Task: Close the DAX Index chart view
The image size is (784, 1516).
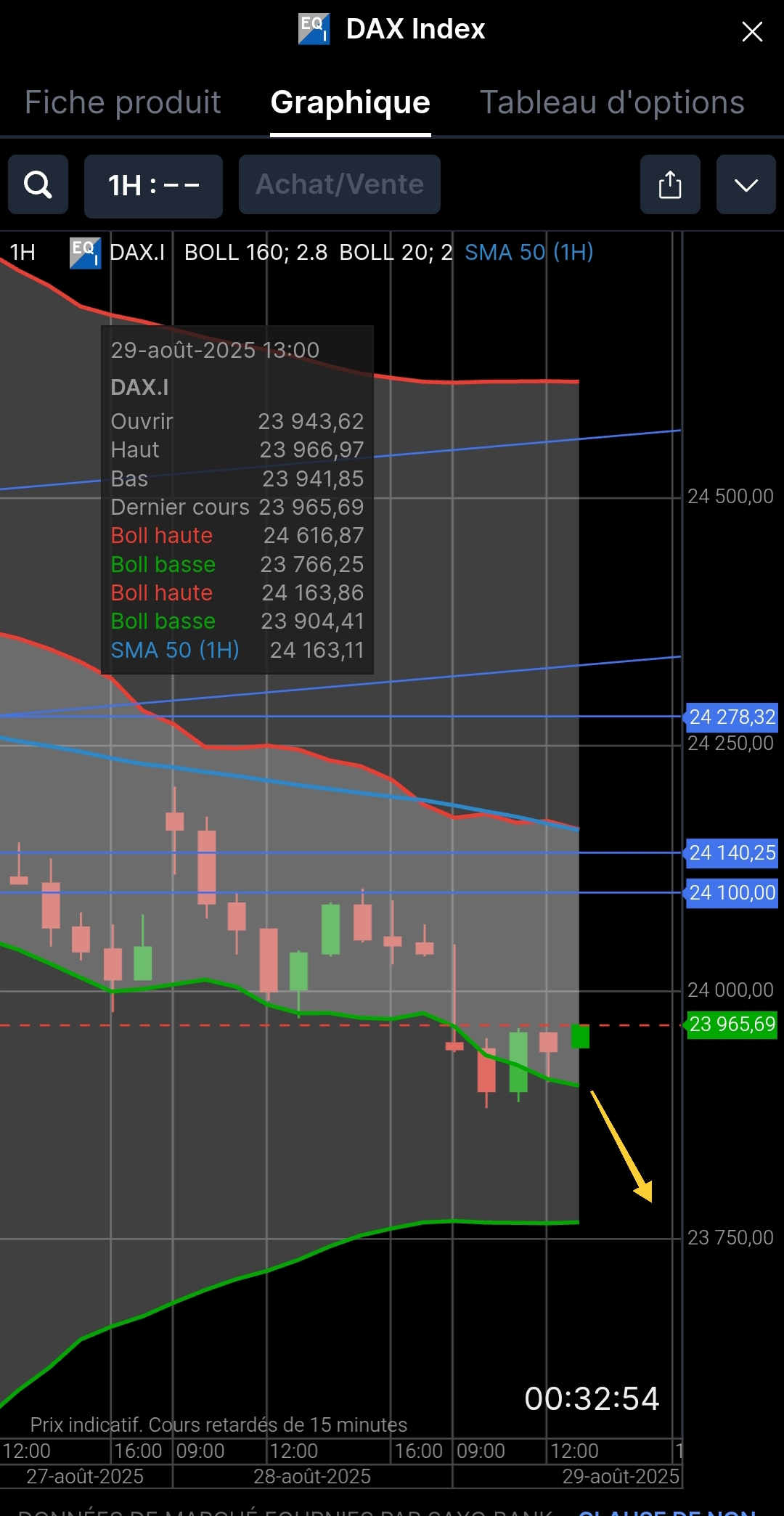Action: pyautogui.click(x=752, y=32)
